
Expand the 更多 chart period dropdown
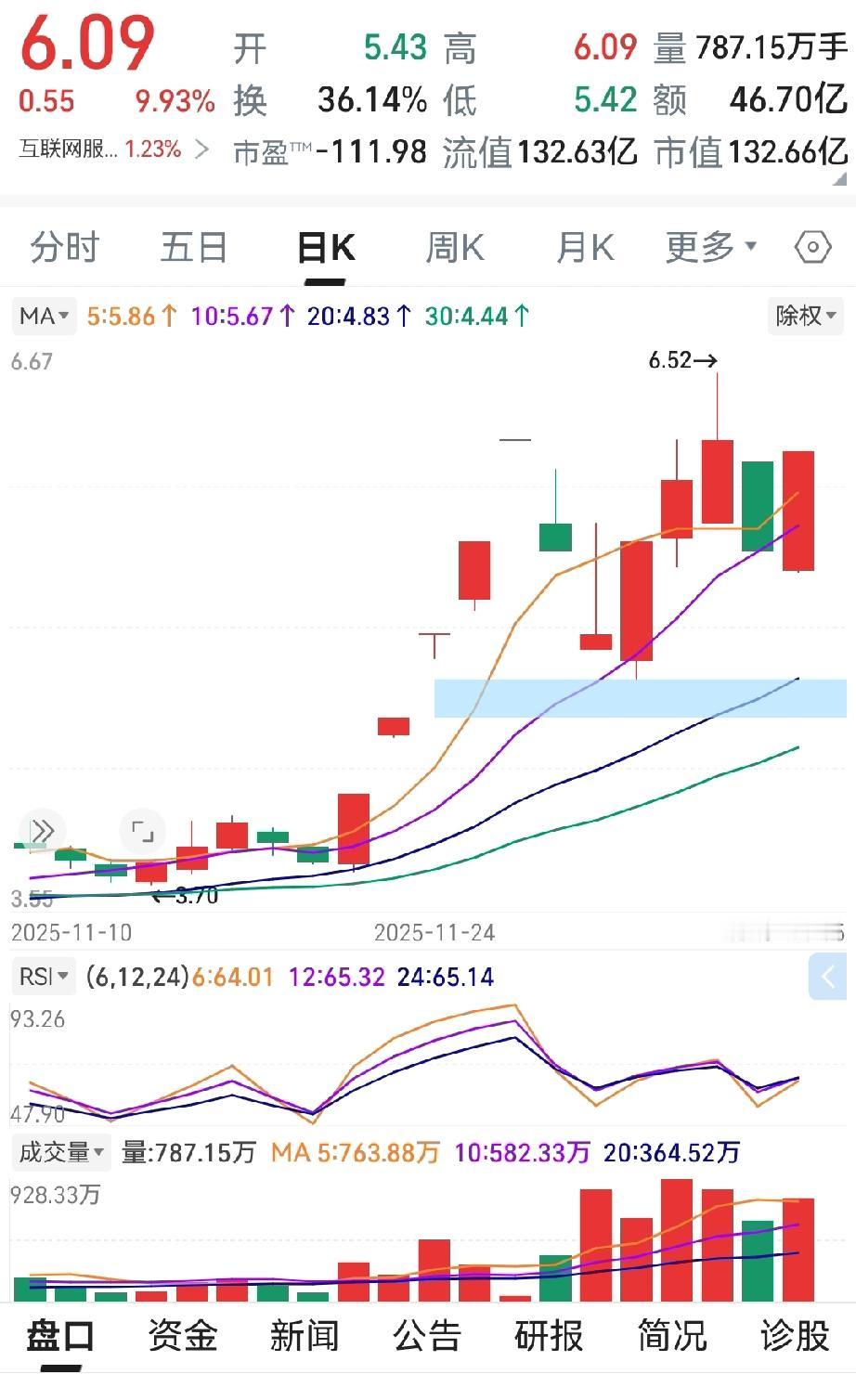711,247
